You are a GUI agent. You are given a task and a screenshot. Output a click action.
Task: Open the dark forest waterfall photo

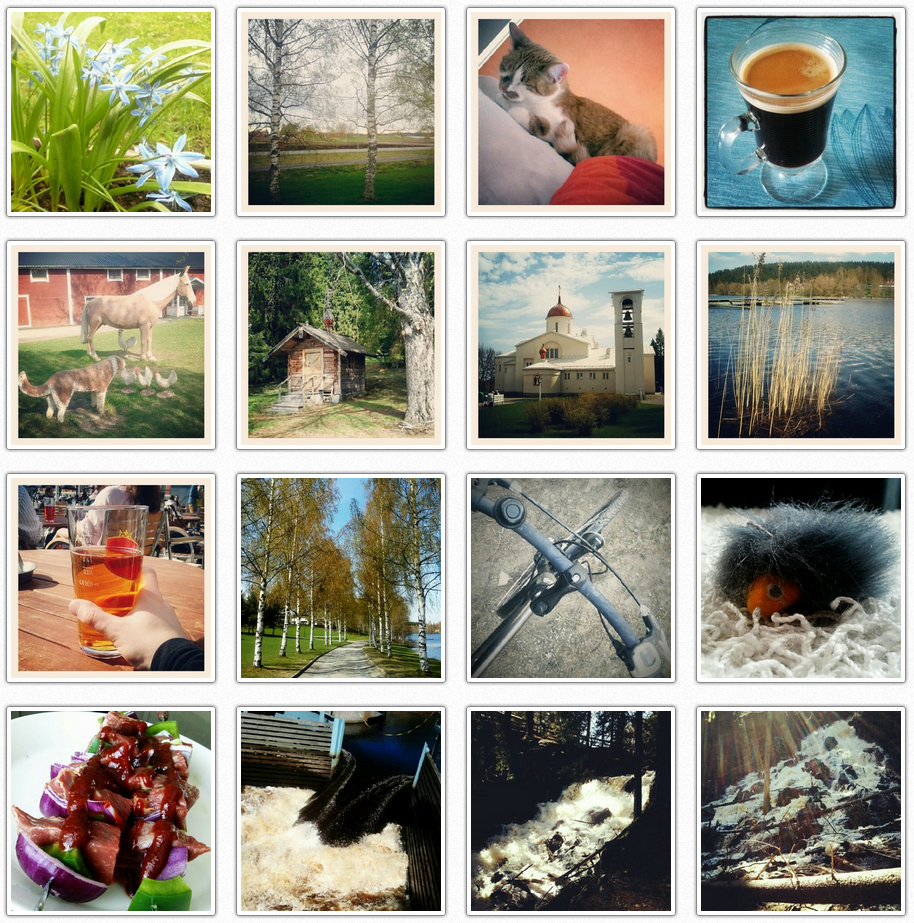[x=571, y=811]
